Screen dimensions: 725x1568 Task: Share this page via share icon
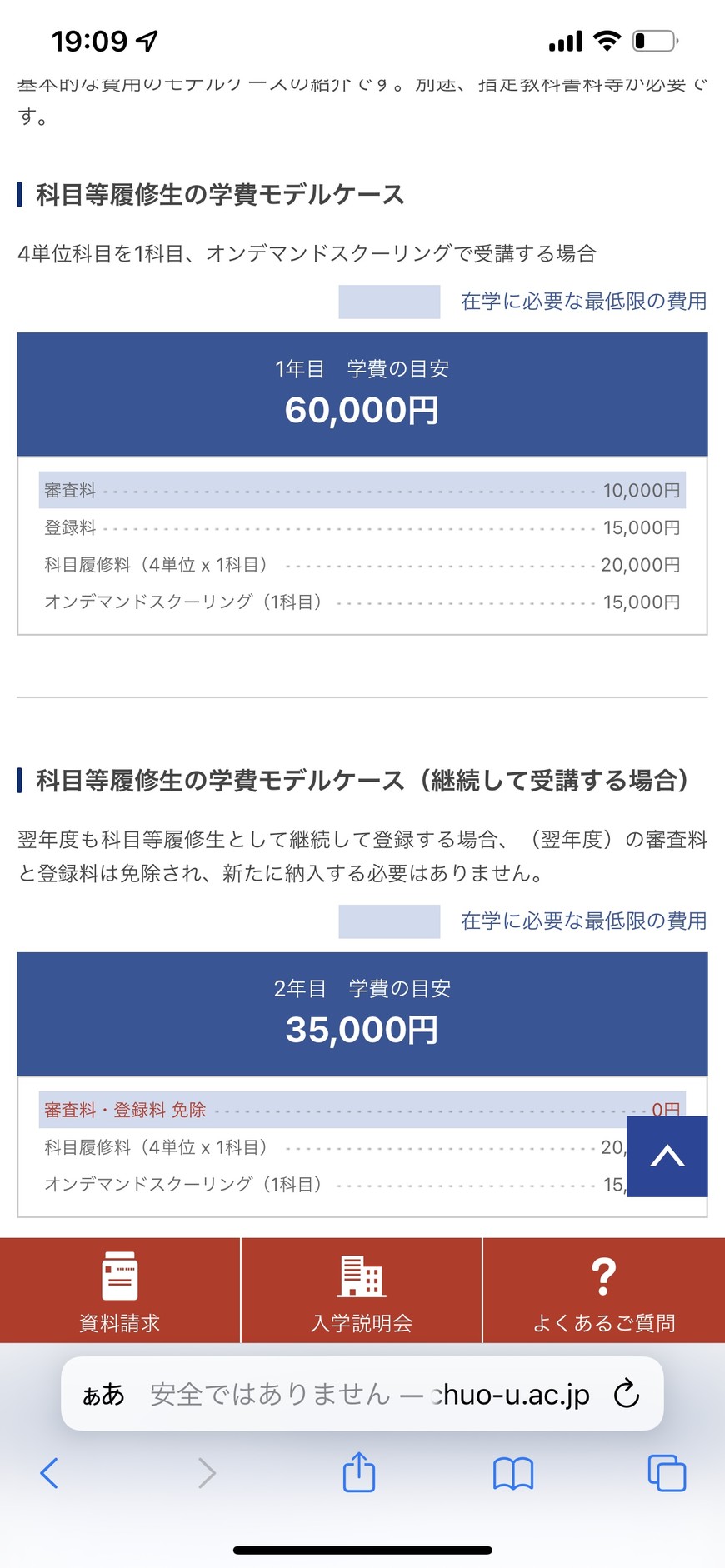[359, 1471]
